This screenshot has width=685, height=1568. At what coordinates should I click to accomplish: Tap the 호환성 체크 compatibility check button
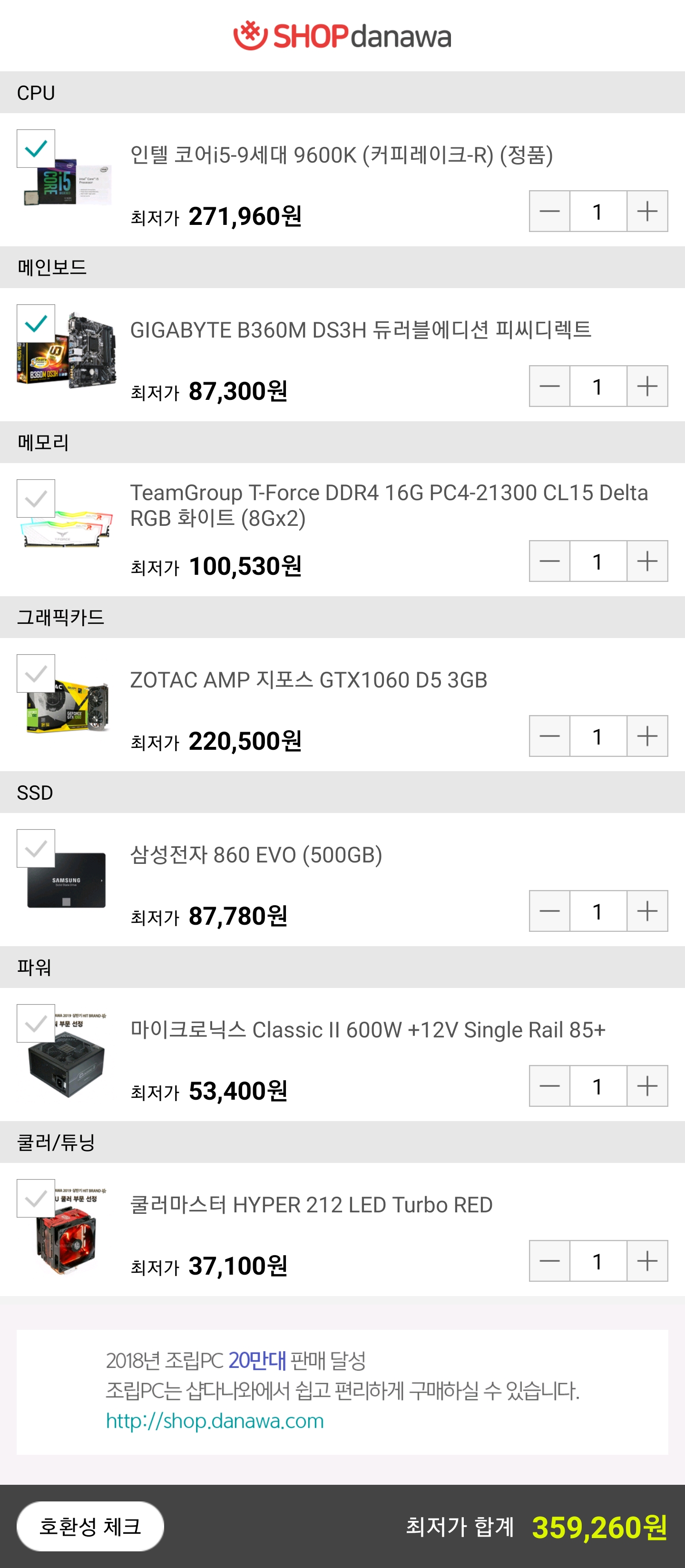click(x=90, y=1526)
